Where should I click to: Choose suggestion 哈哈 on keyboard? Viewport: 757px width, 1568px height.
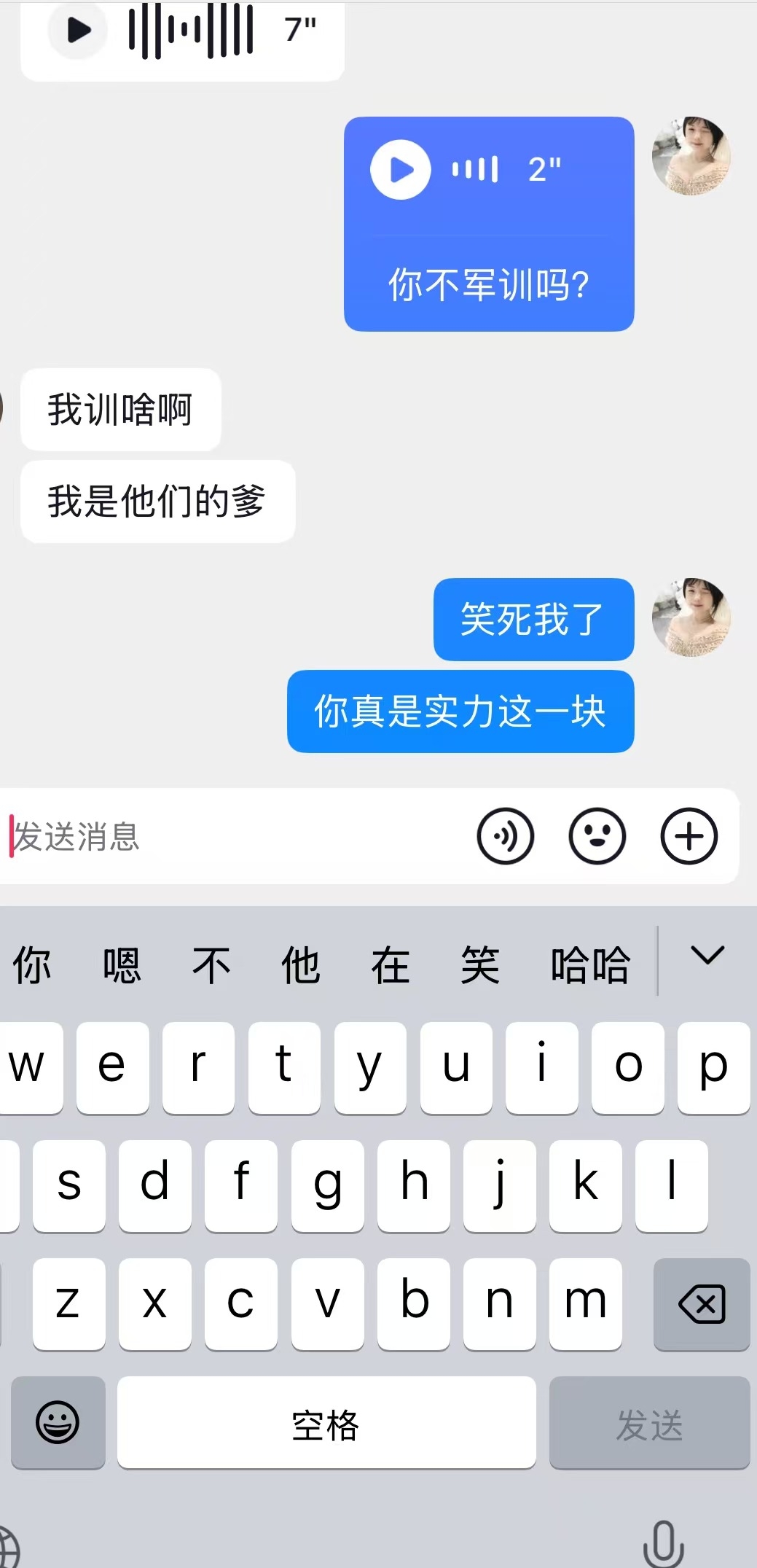pyautogui.click(x=589, y=965)
